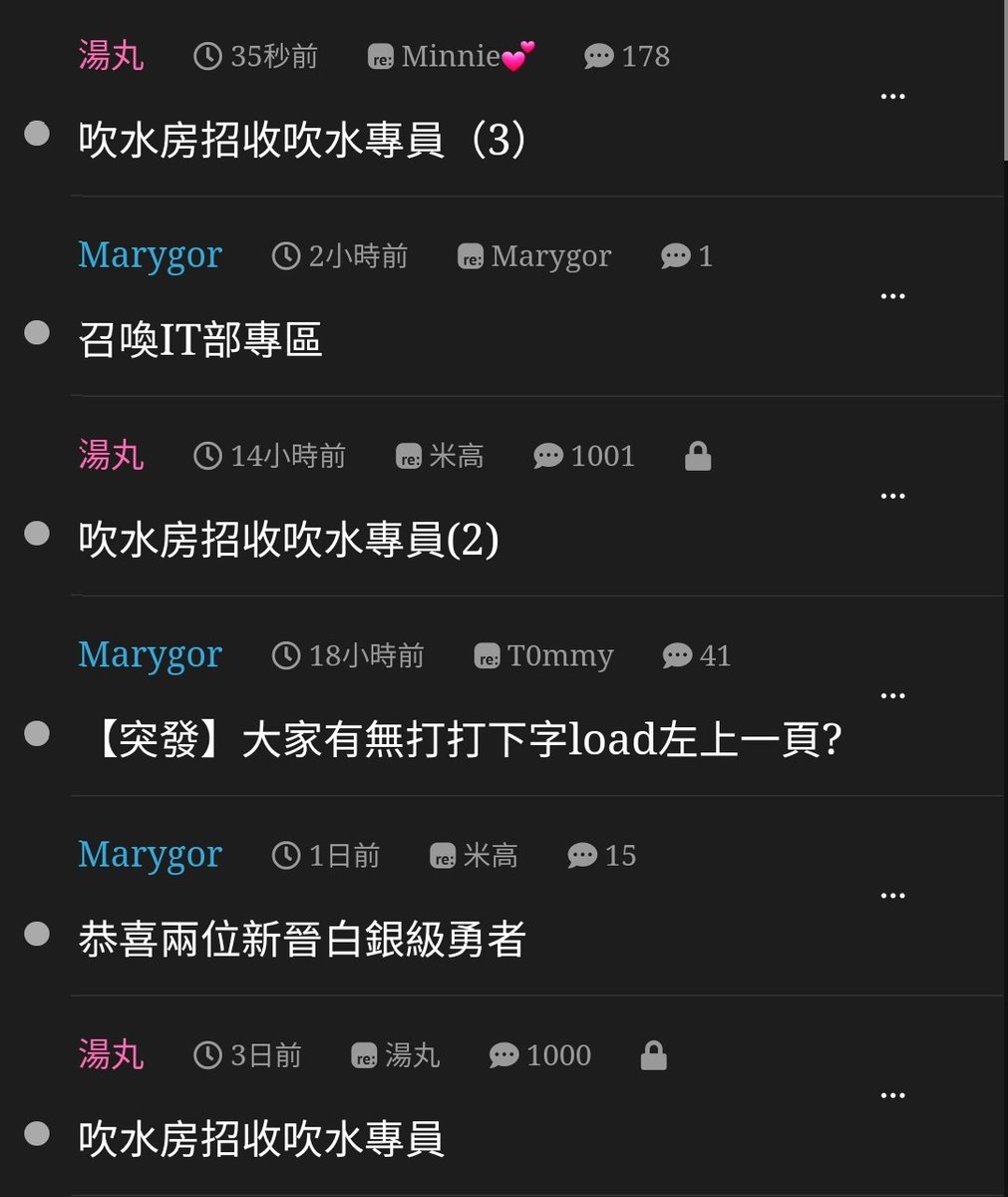Open locked thread 吹水房招收吹水專員(2)
Image resolution: width=1008 pixels, height=1197 pixels.
click(x=289, y=540)
